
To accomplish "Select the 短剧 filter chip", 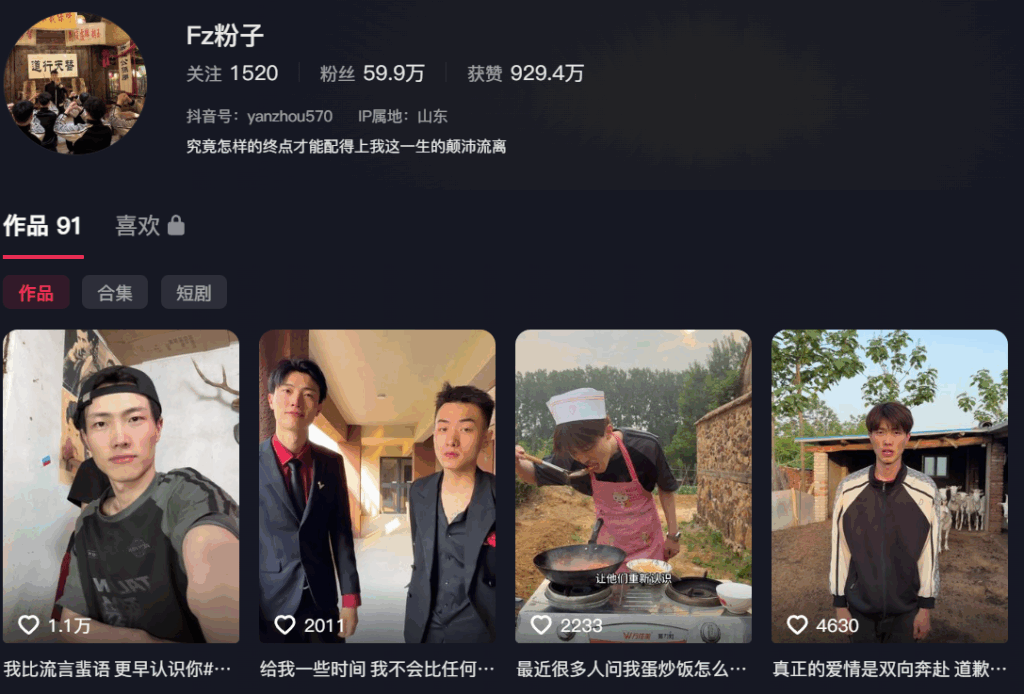I will pos(194,292).
